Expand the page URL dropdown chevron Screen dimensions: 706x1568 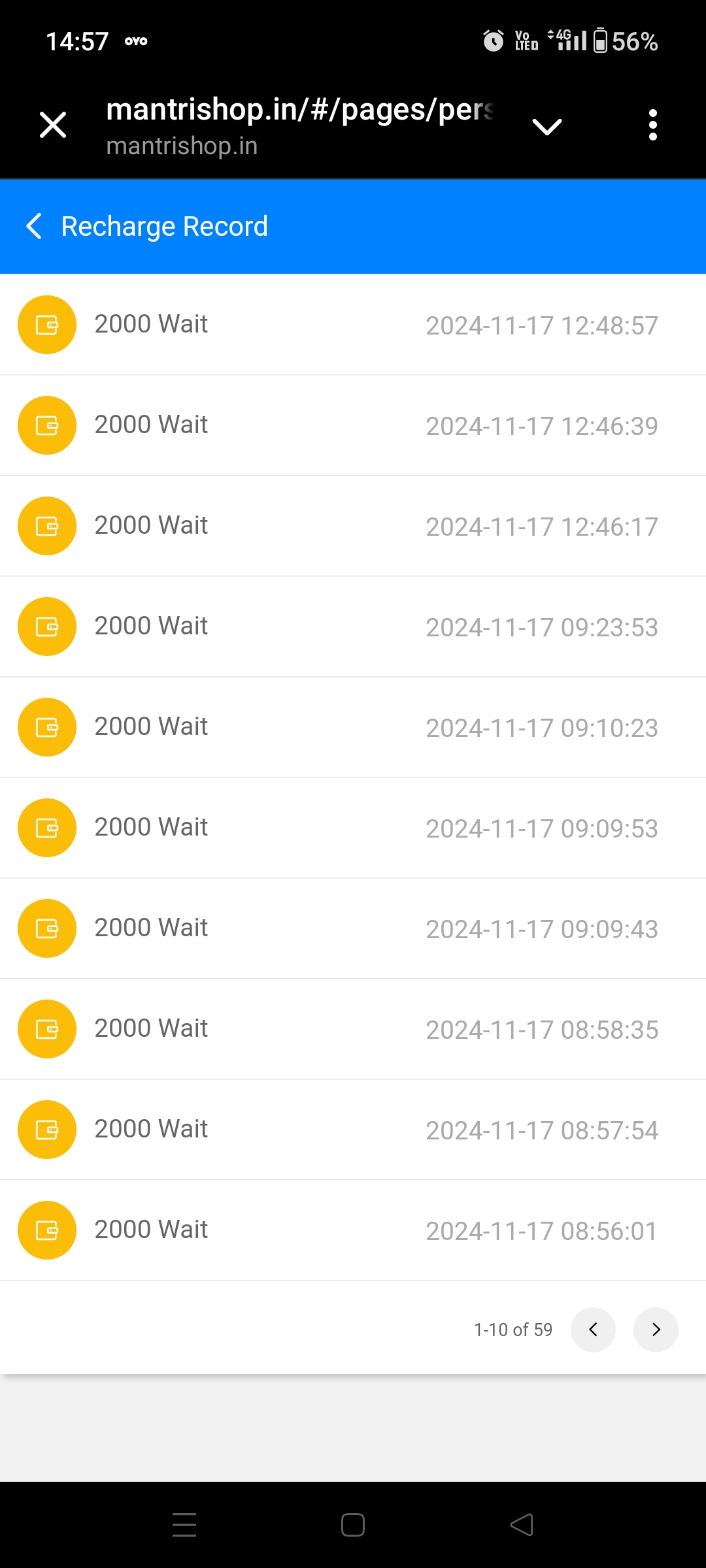[547, 126]
